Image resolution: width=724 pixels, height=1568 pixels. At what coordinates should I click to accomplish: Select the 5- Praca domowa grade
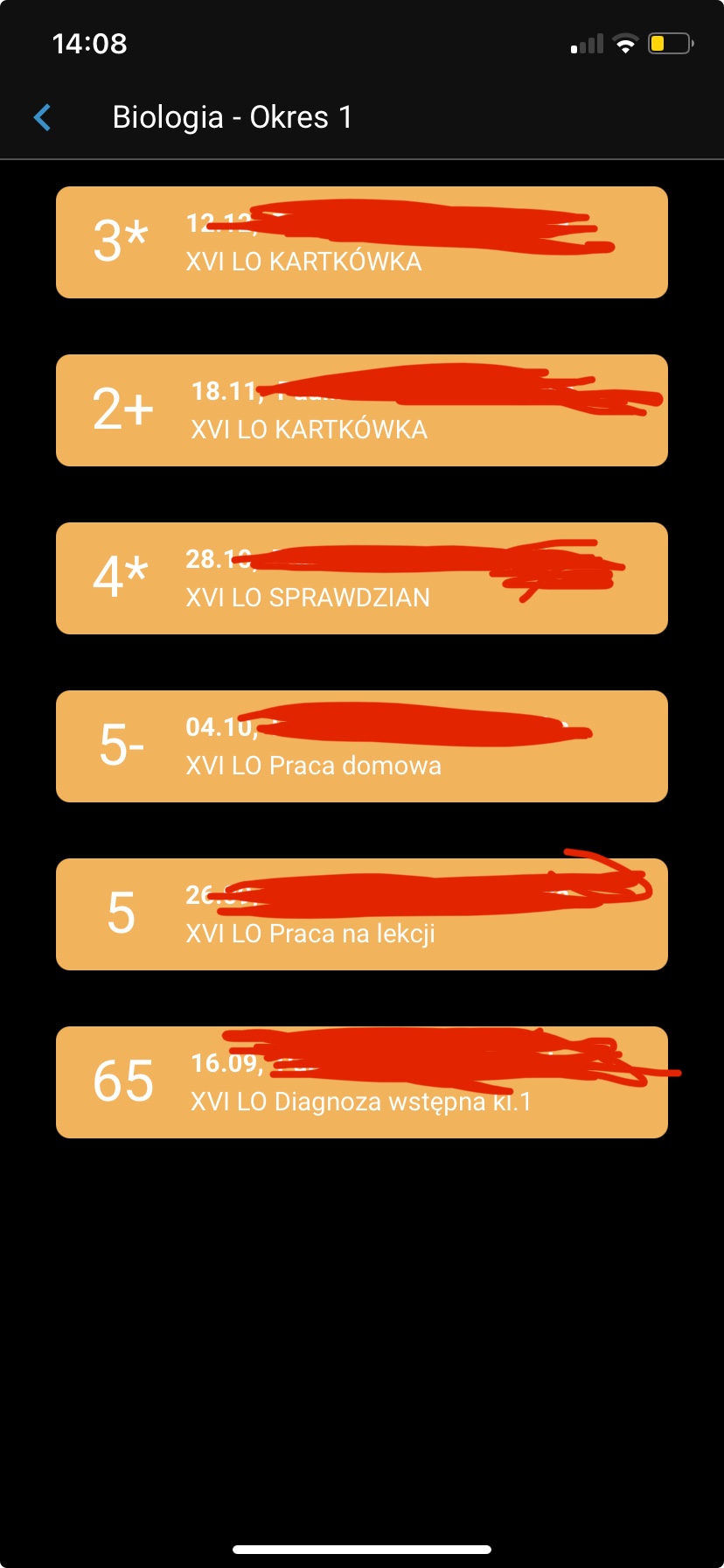[x=361, y=746]
